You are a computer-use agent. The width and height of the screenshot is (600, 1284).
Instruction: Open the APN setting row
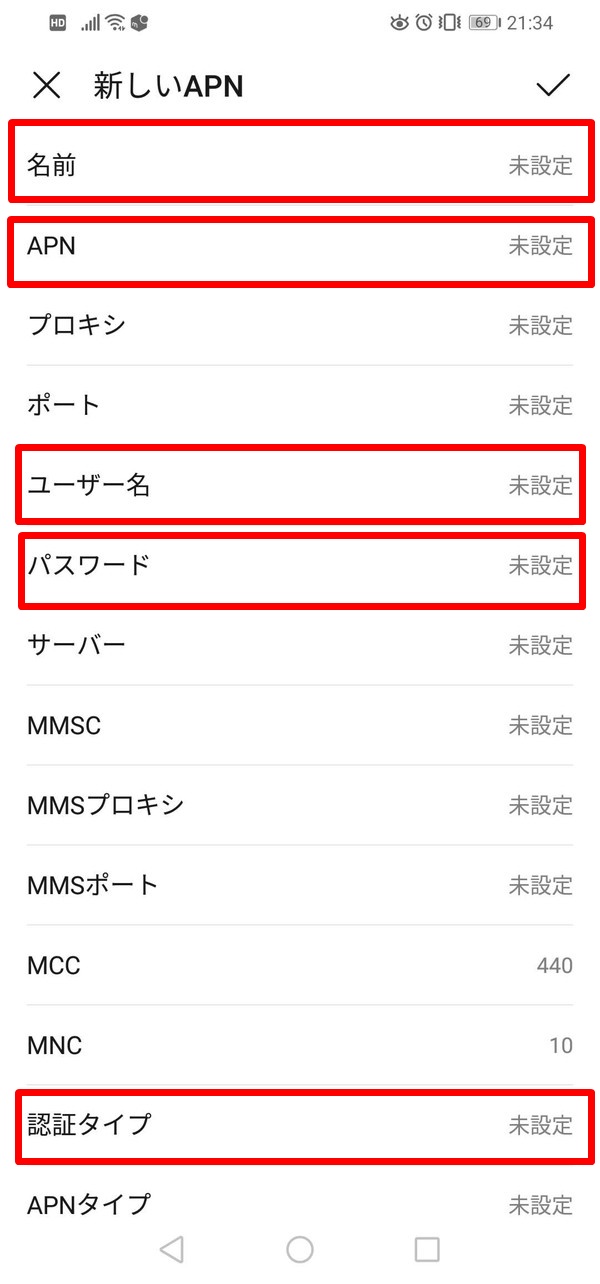300,246
